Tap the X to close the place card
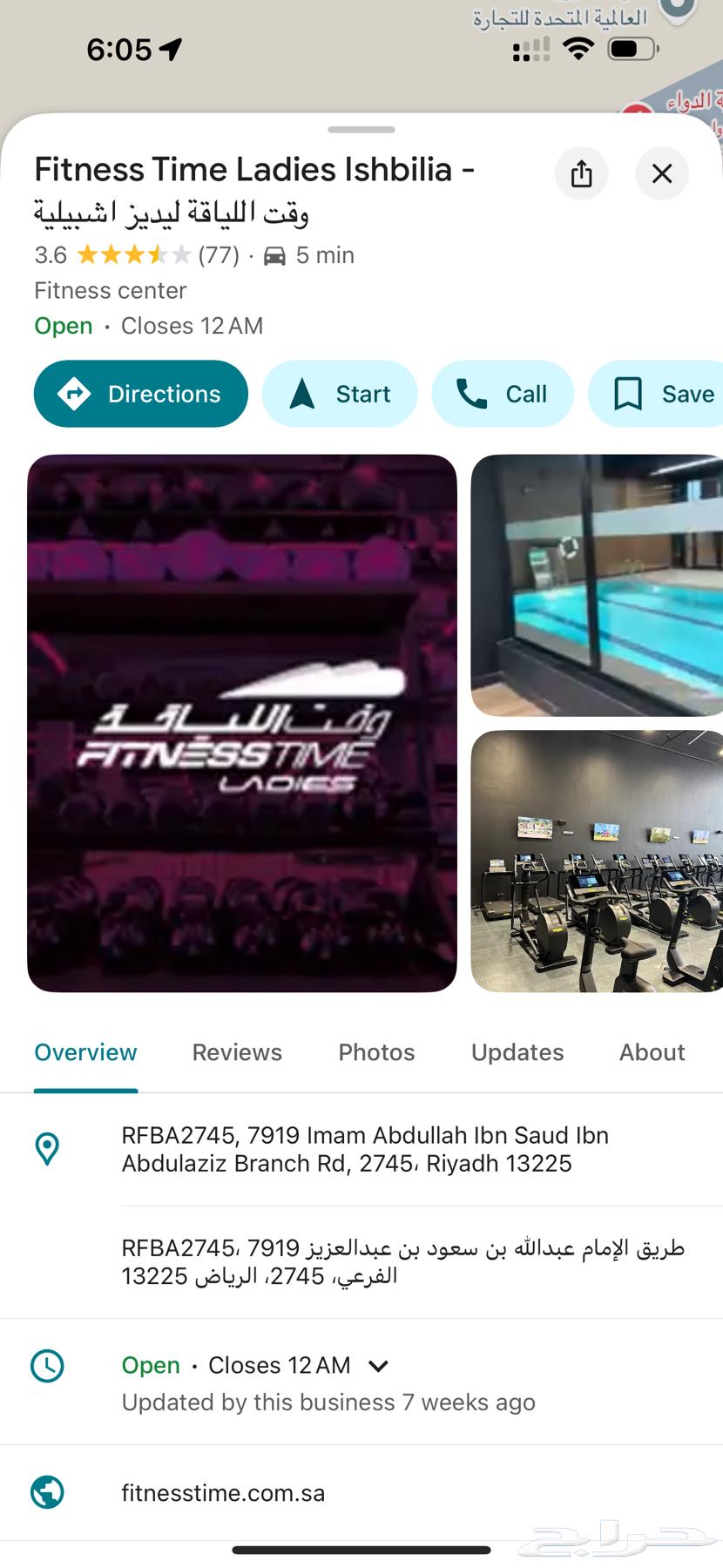Viewport: 723px width, 1568px height. tap(661, 173)
